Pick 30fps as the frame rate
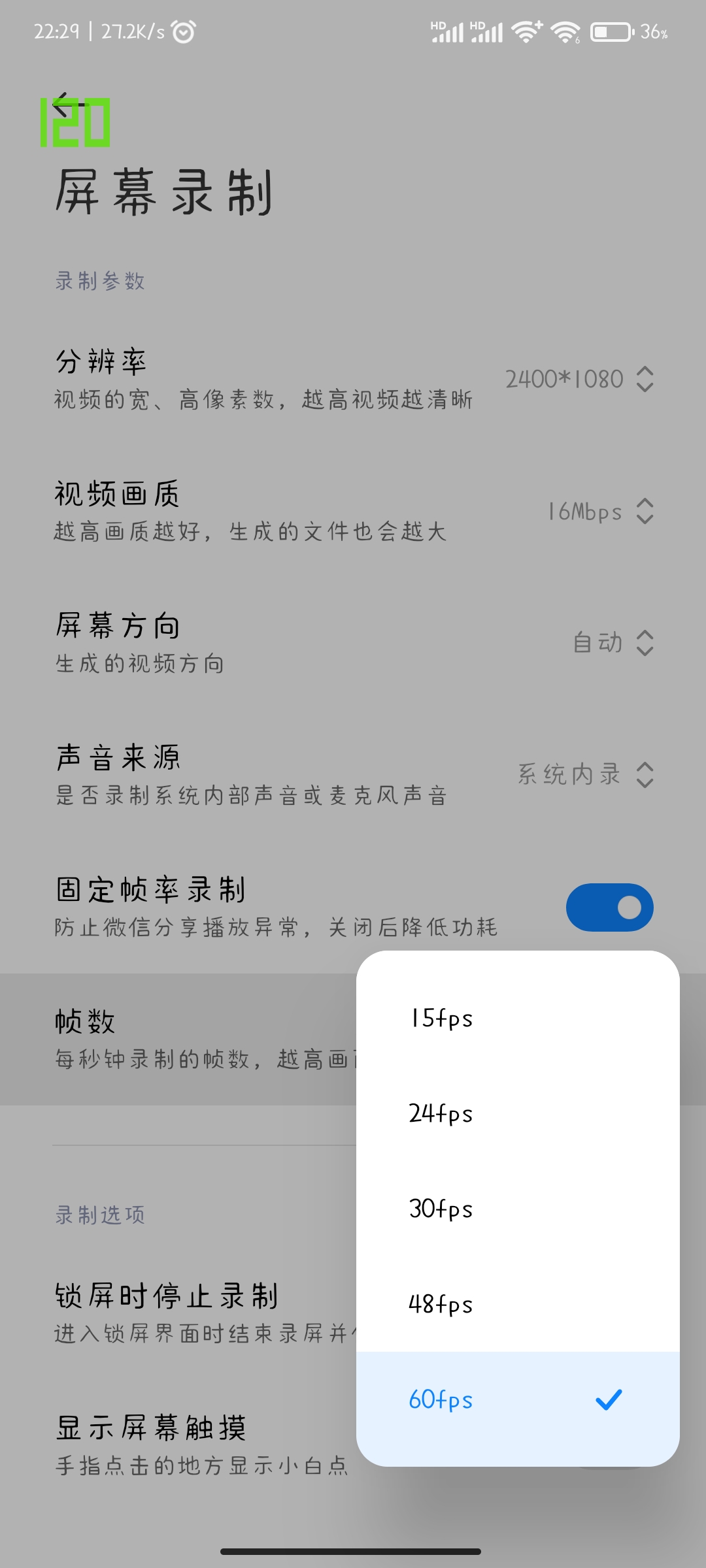The image size is (706, 1568). coord(516,1209)
